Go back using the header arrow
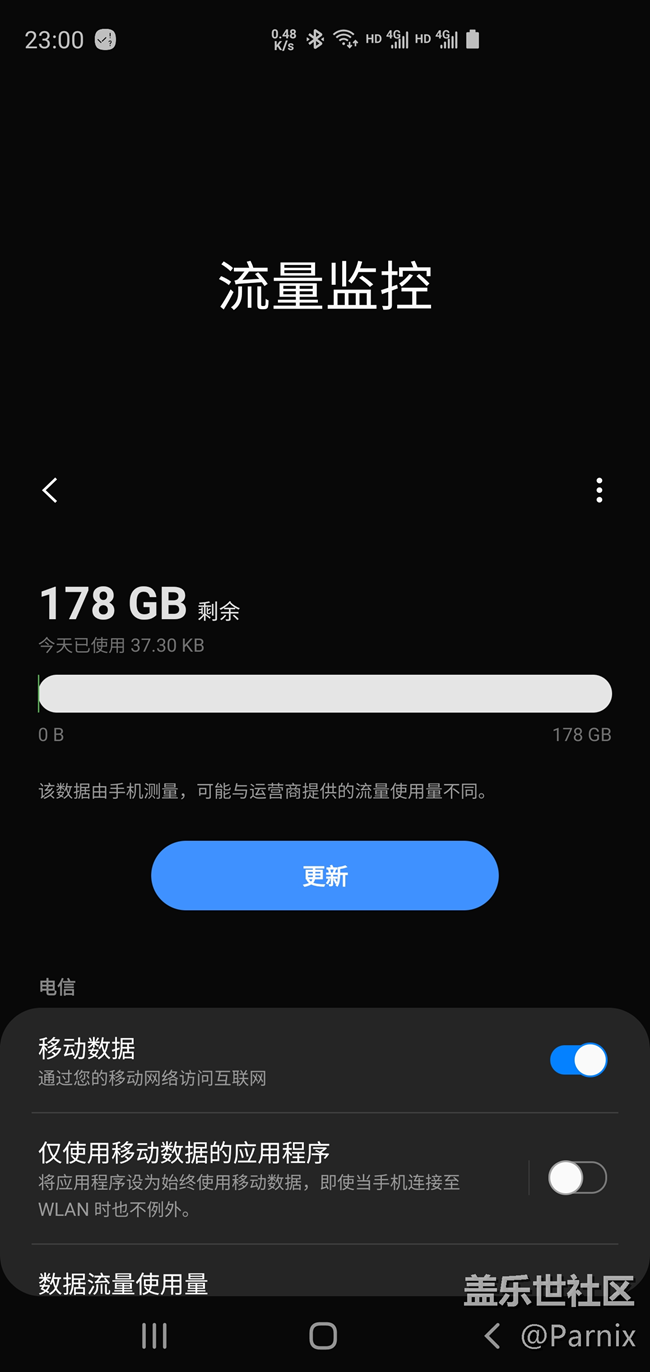Viewport: 650px width, 1372px height. point(50,490)
